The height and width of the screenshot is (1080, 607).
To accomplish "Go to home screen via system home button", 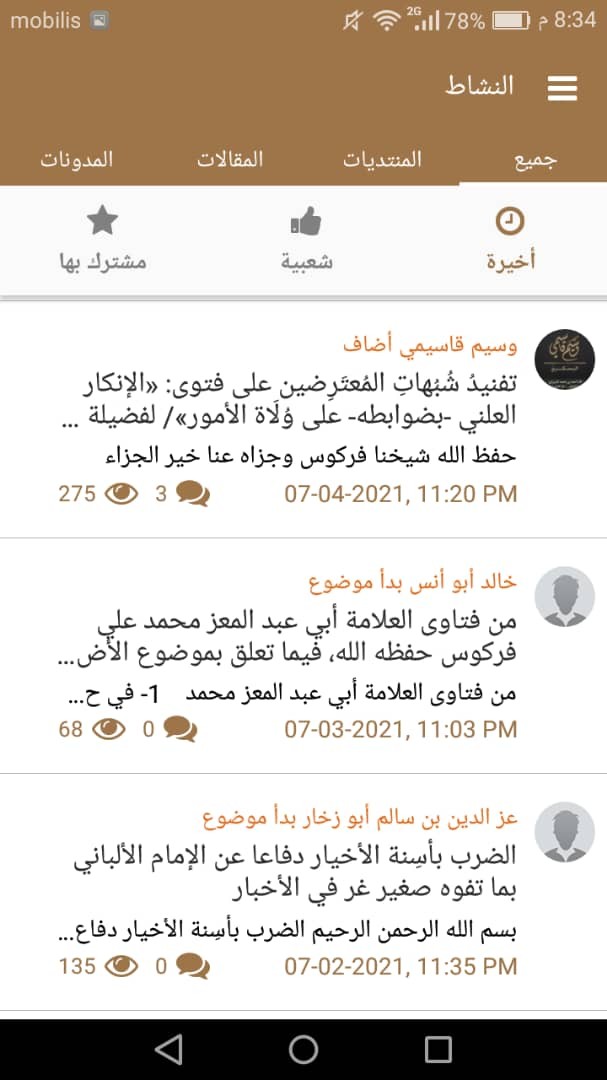I will (303, 1048).
